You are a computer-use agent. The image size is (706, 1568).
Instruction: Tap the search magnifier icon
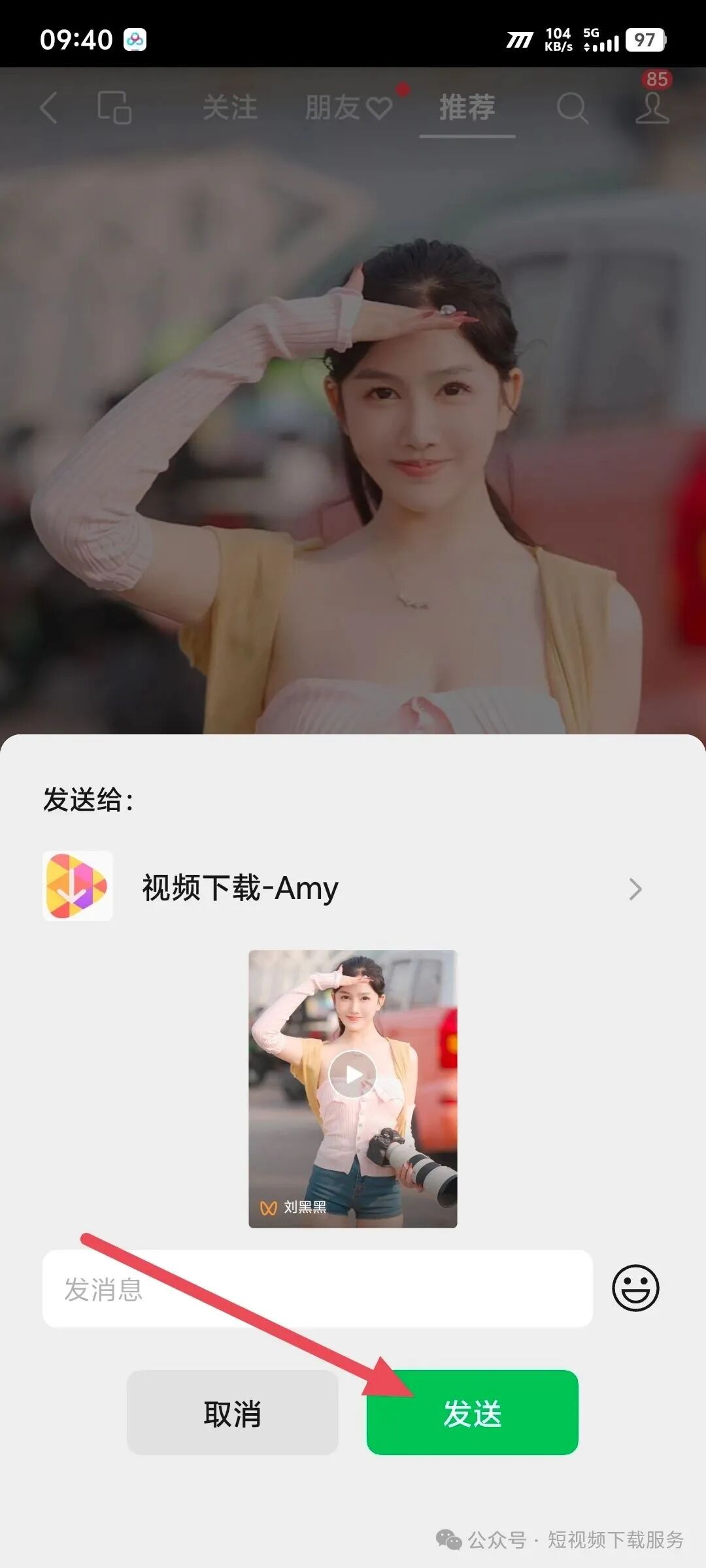click(572, 108)
